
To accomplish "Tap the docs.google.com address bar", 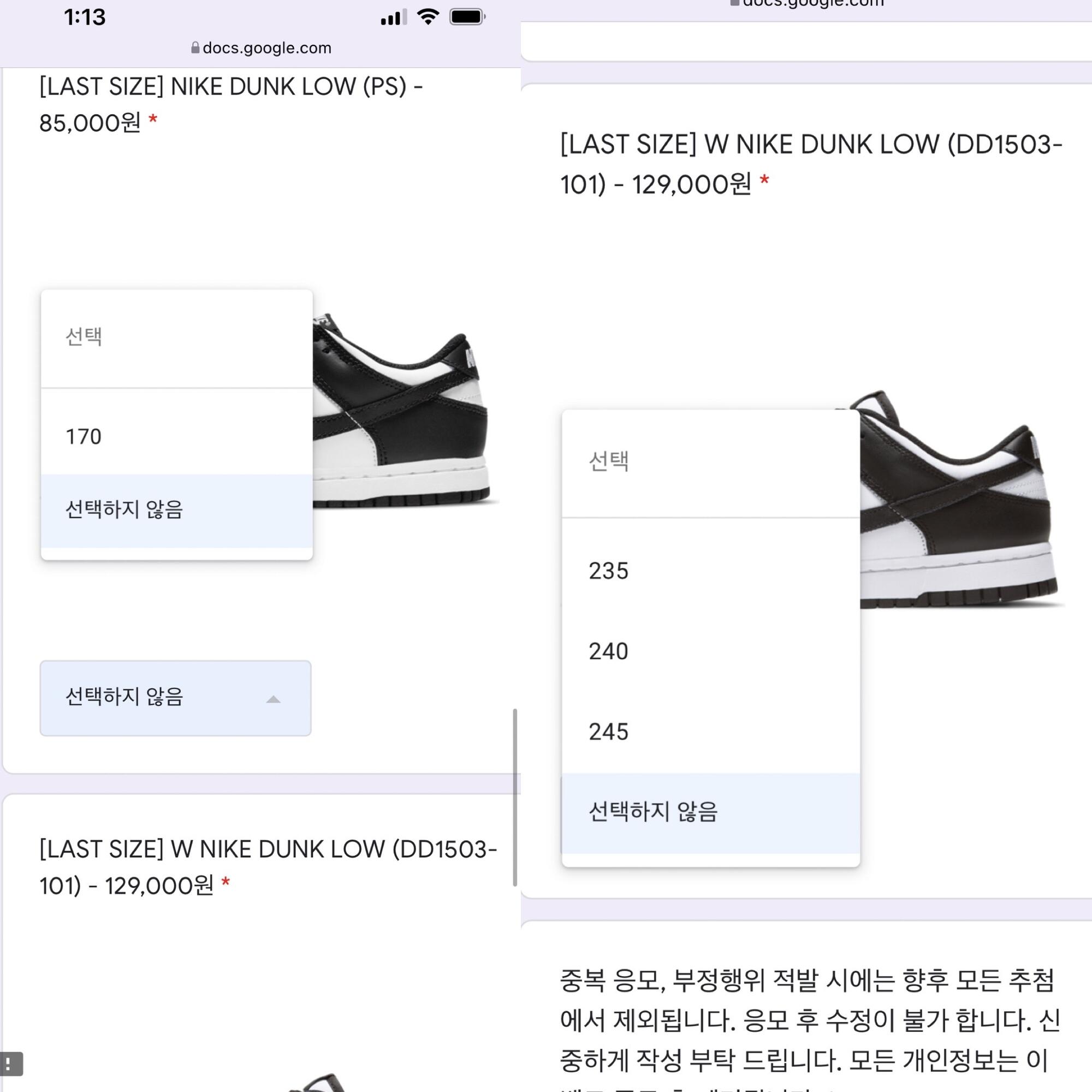I will 260,48.
